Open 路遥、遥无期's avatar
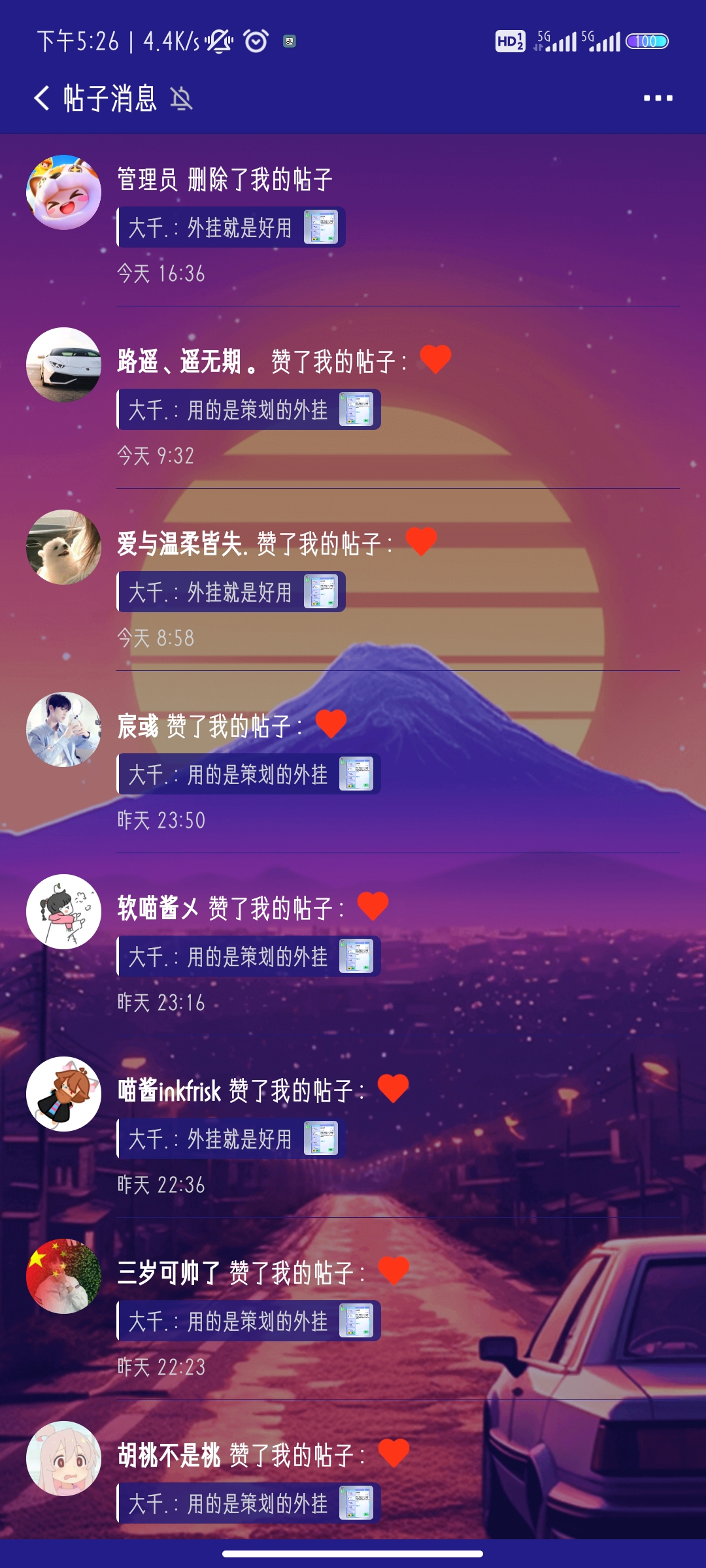This screenshot has height=1568, width=706. pos(63,365)
